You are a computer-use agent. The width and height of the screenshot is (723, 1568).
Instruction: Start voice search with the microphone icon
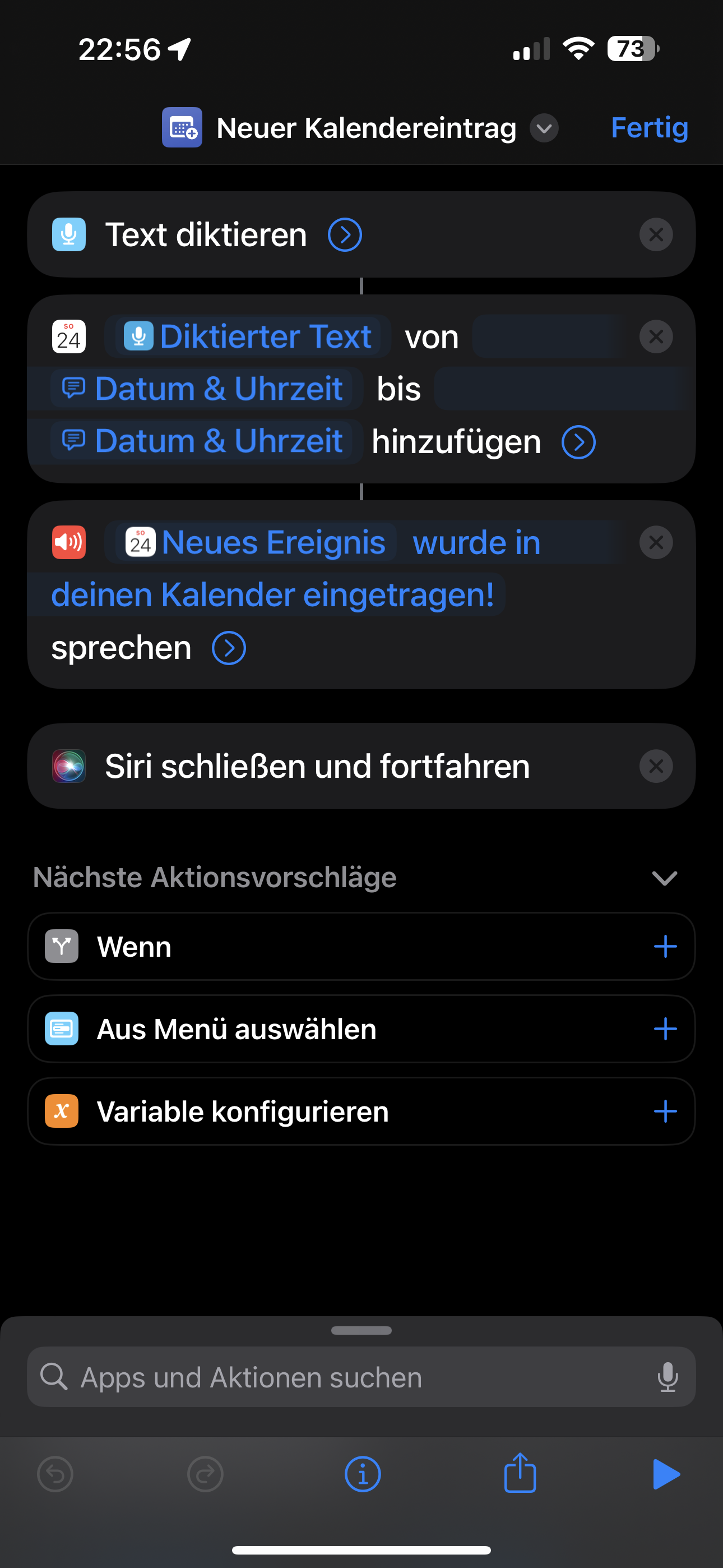(667, 1377)
